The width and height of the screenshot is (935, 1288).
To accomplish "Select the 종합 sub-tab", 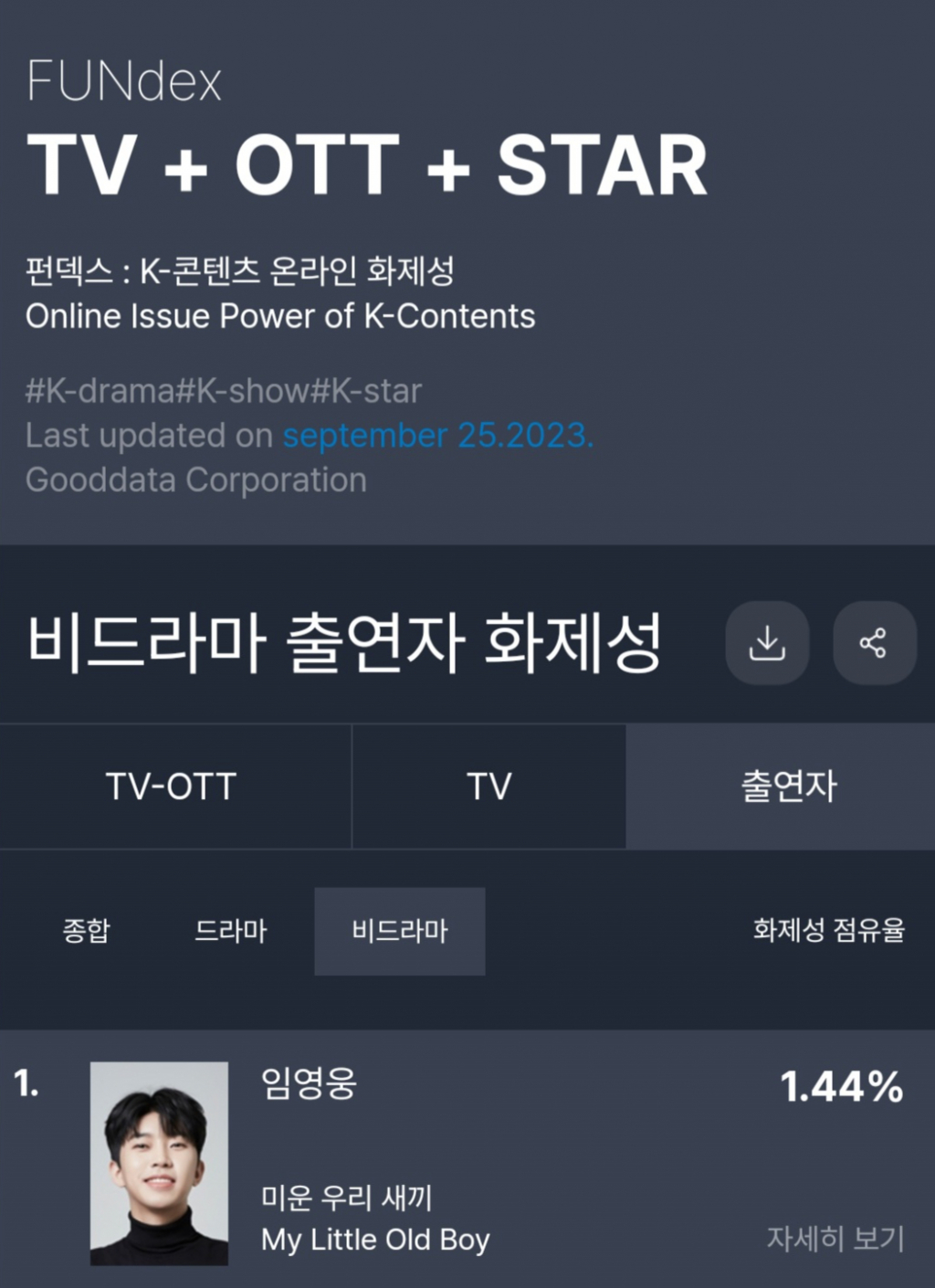I will [x=86, y=931].
